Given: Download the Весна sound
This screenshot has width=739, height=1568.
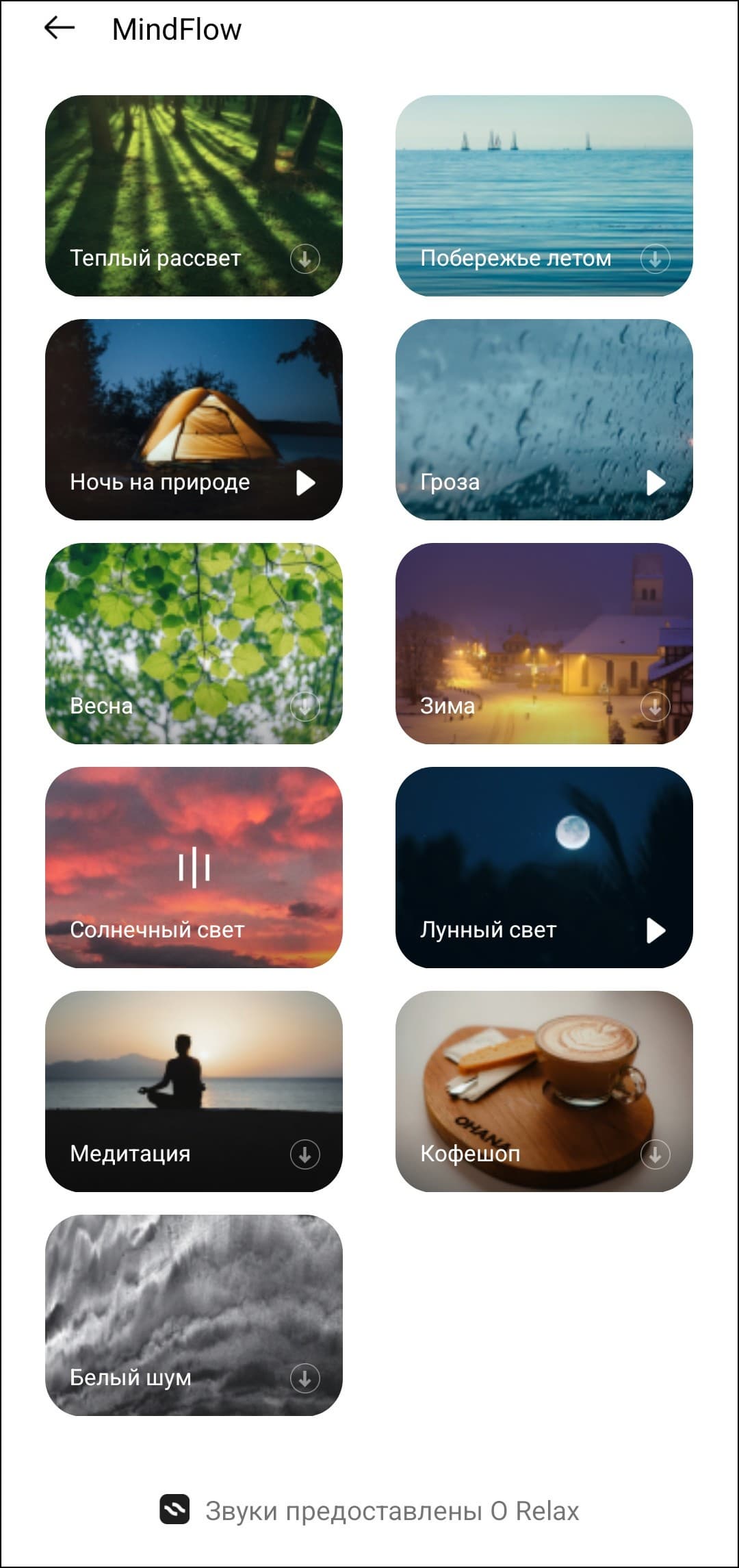Looking at the screenshot, I should point(305,707).
